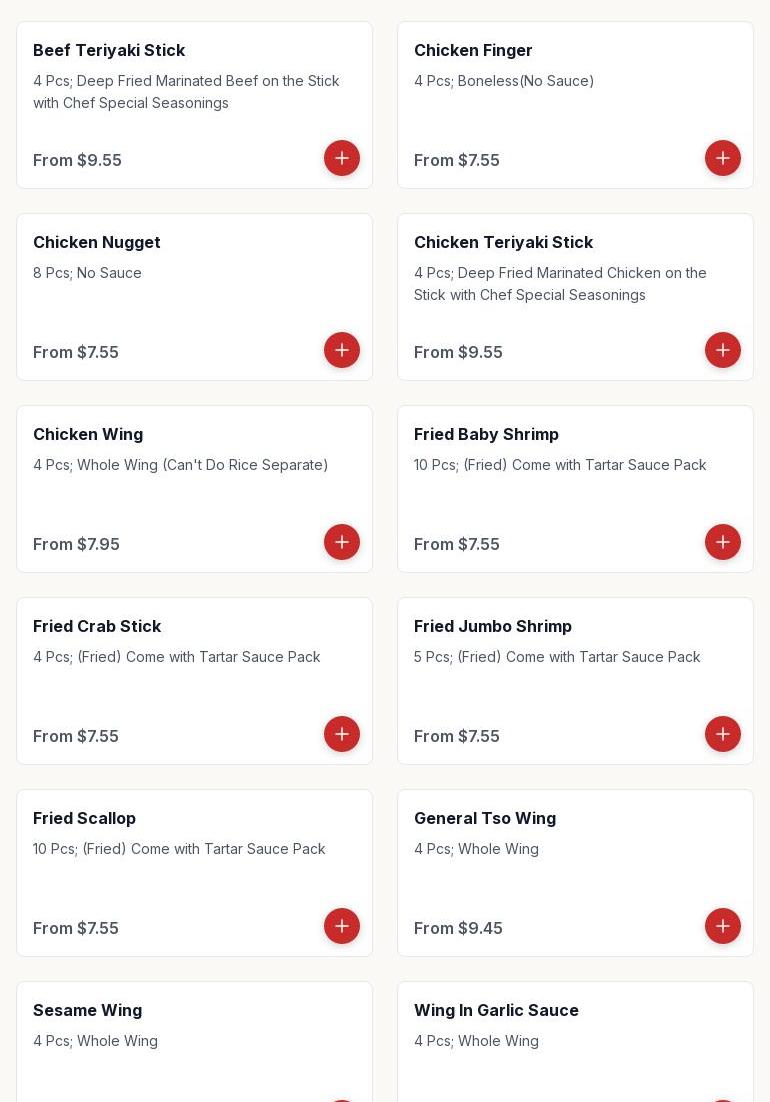
Task: Add Chicken Teriyaki Stick to cart
Action: 723,350
